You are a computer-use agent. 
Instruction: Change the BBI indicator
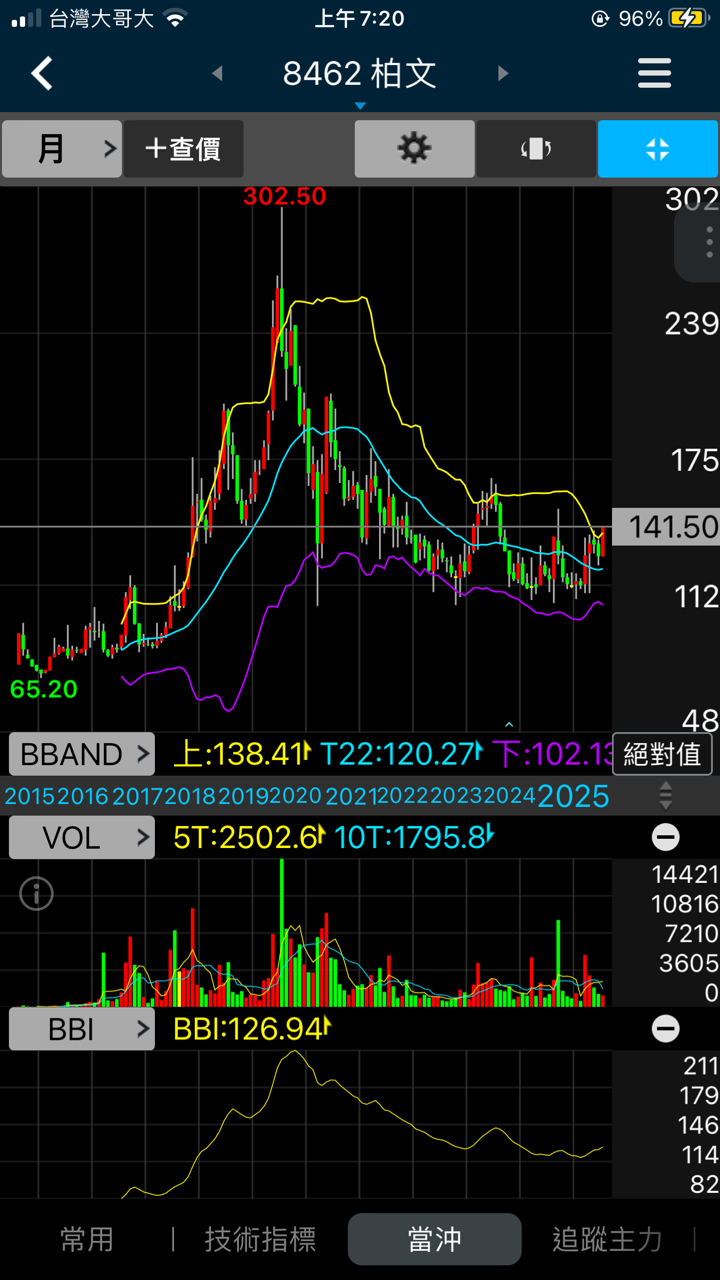tap(82, 1028)
